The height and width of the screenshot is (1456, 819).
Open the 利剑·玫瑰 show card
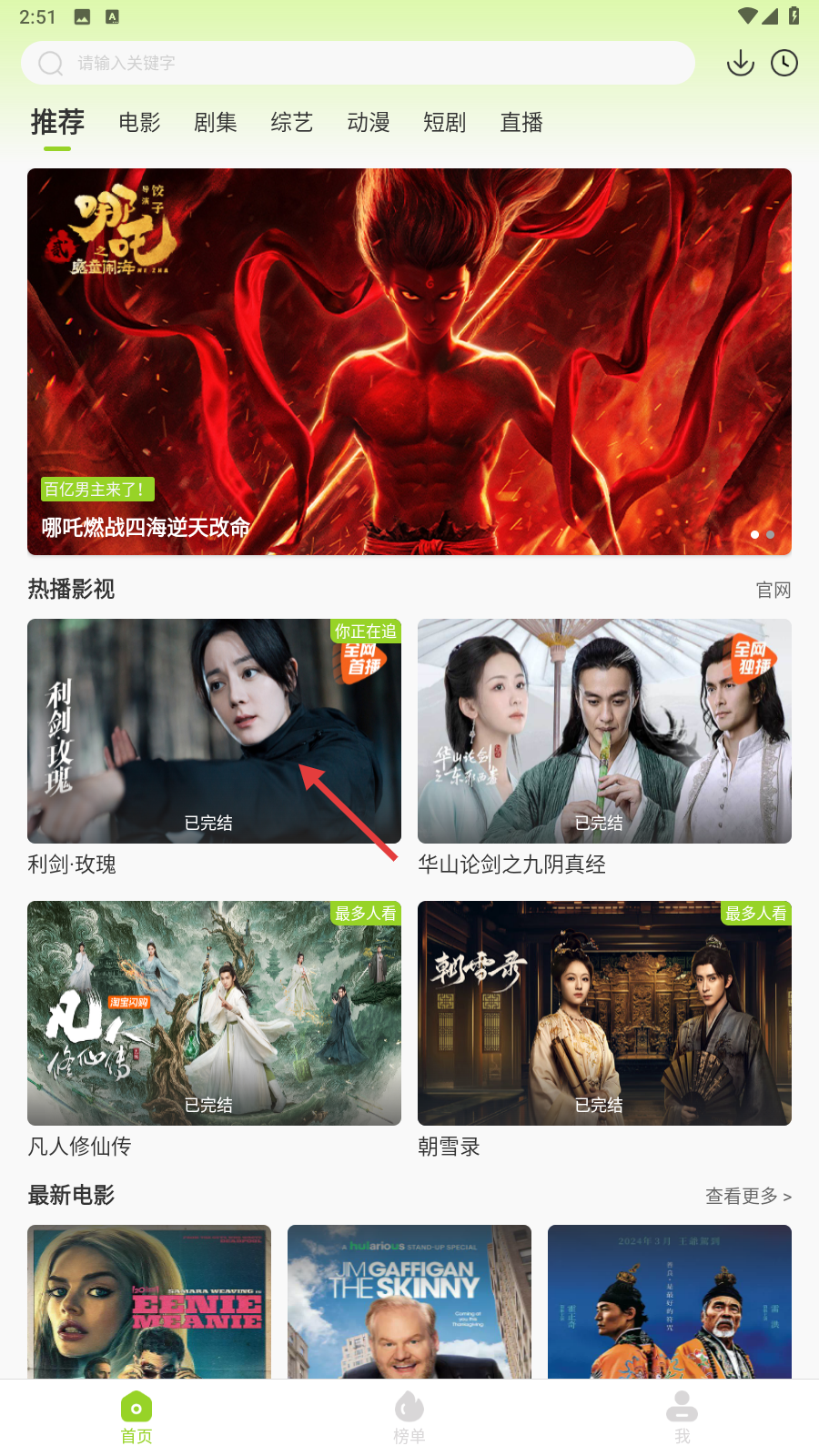[214, 731]
